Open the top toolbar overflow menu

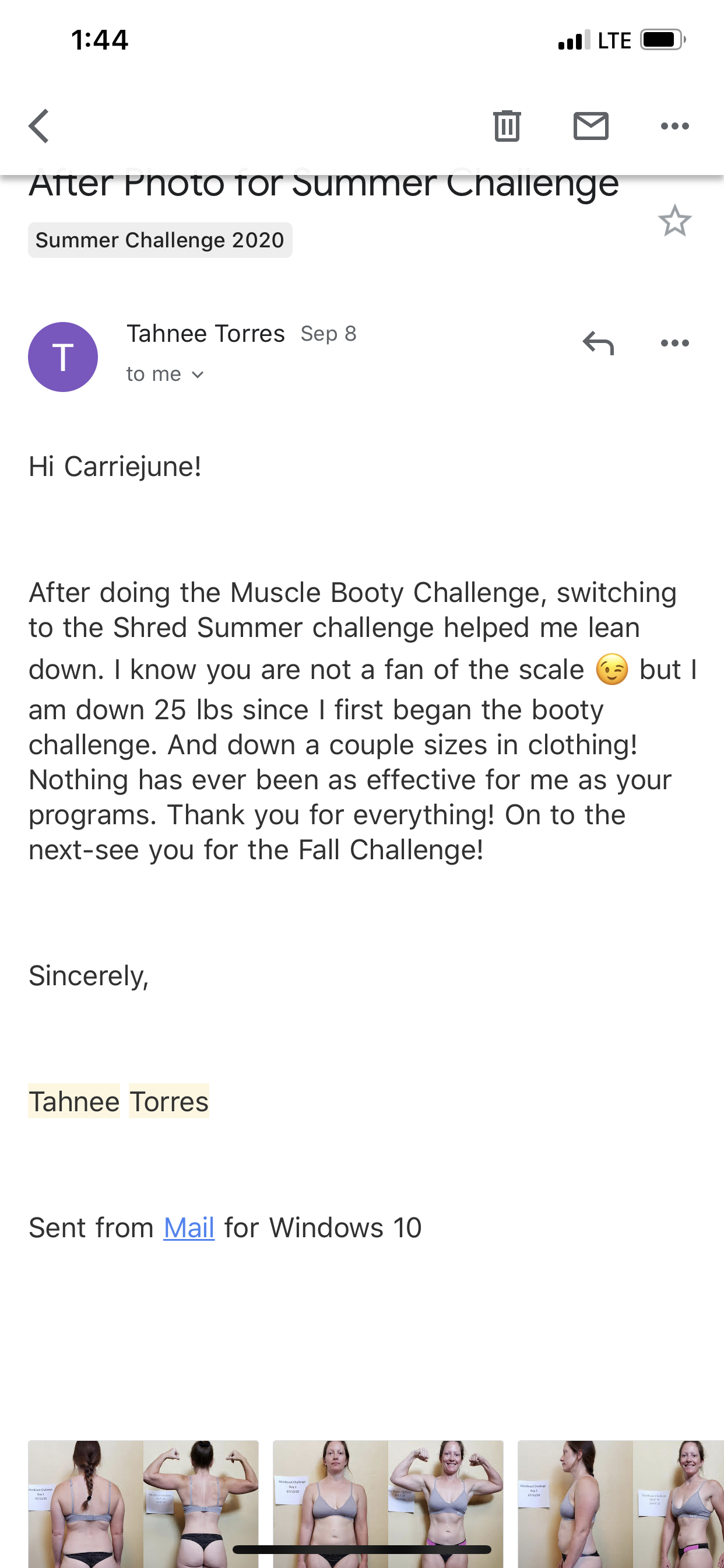click(x=674, y=126)
